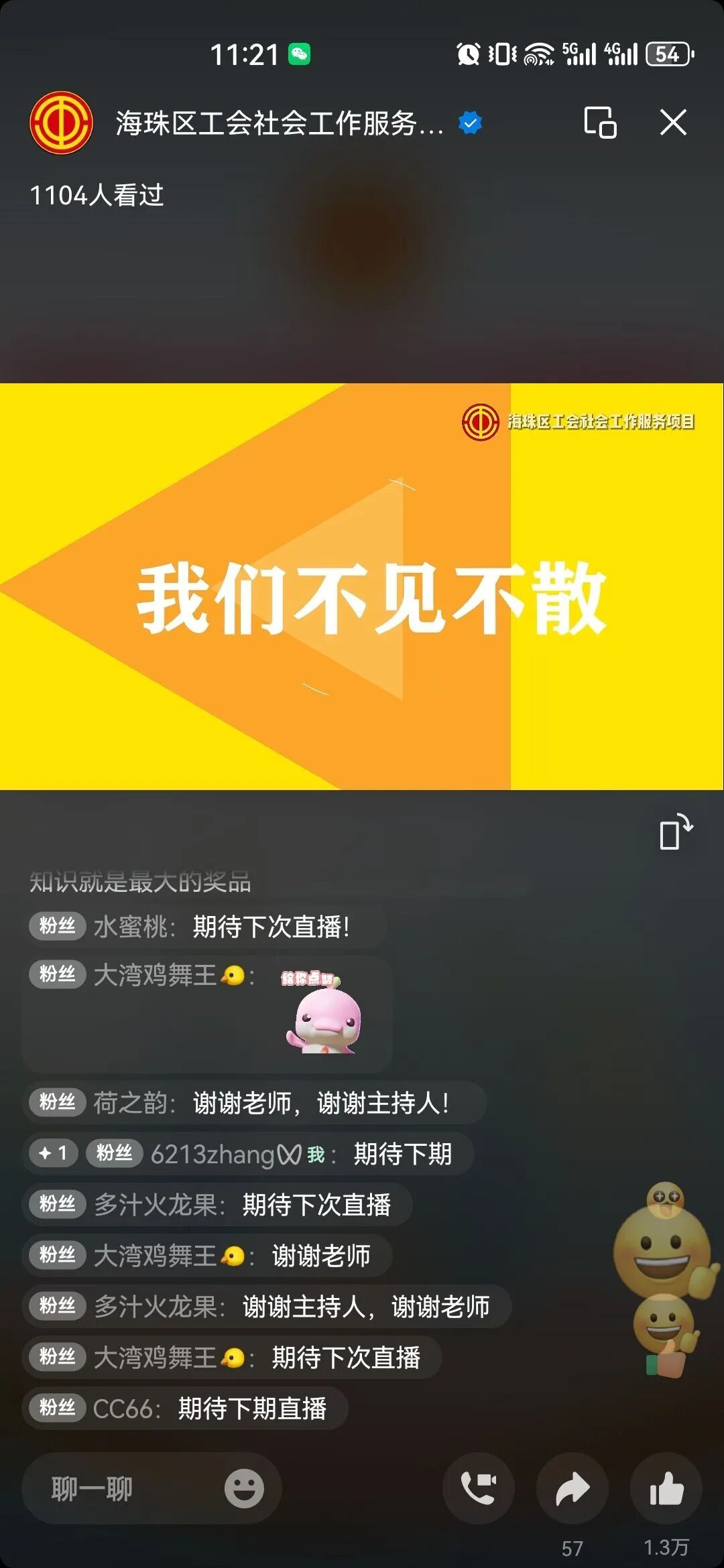Rotate the video to landscape

pos(675,832)
